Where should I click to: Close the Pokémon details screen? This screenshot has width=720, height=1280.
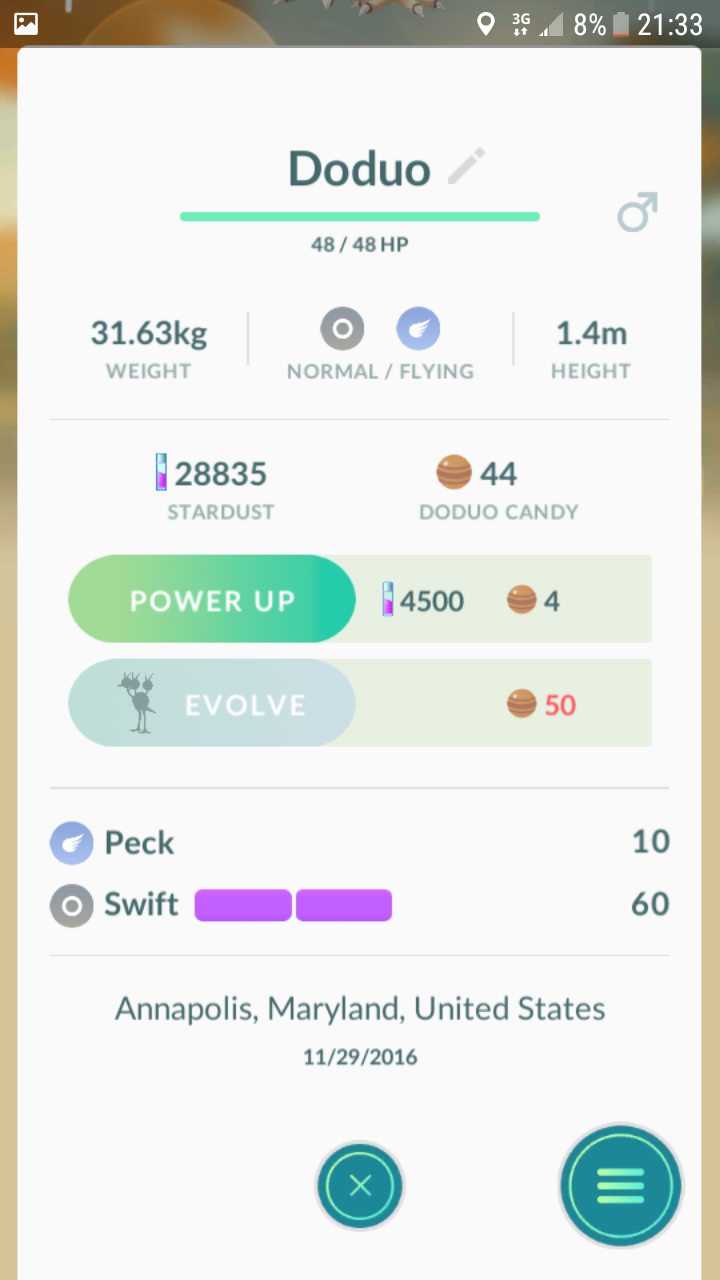tap(360, 1186)
